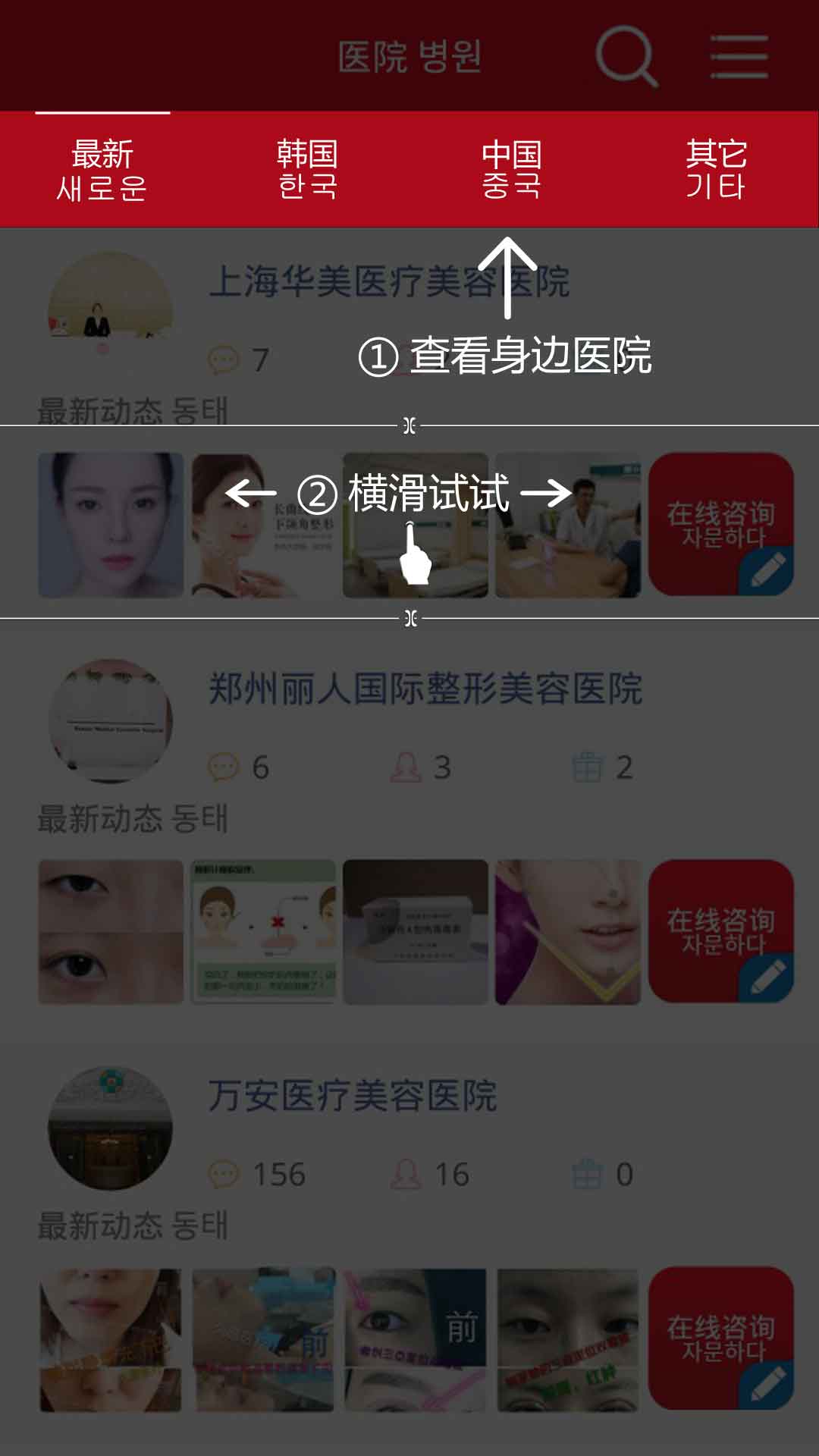Switch to the 其它 tab
Image resolution: width=819 pixels, height=1456 pixels.
(717, 170)
